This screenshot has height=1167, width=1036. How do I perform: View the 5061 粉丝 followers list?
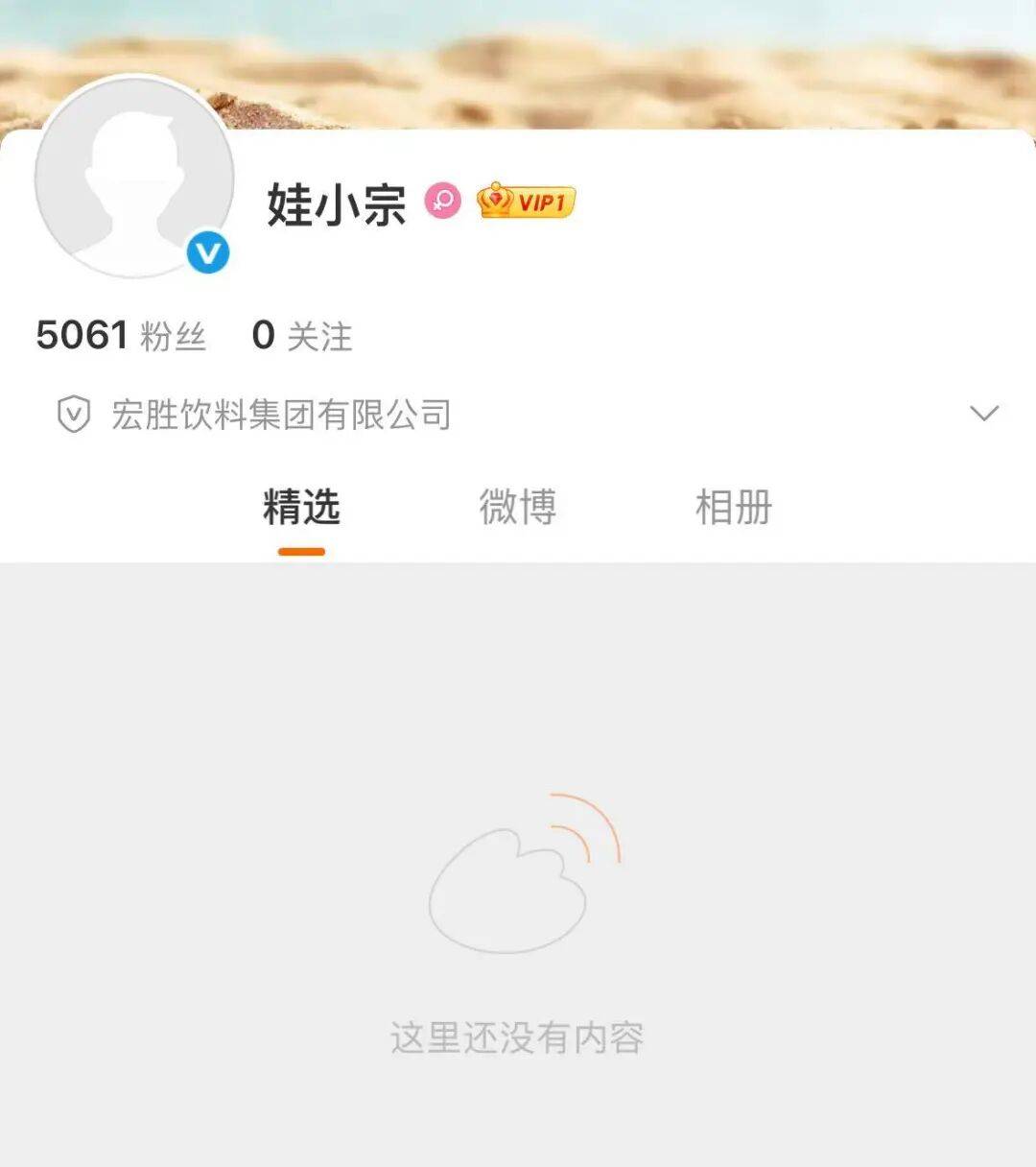tap(121, 336)
